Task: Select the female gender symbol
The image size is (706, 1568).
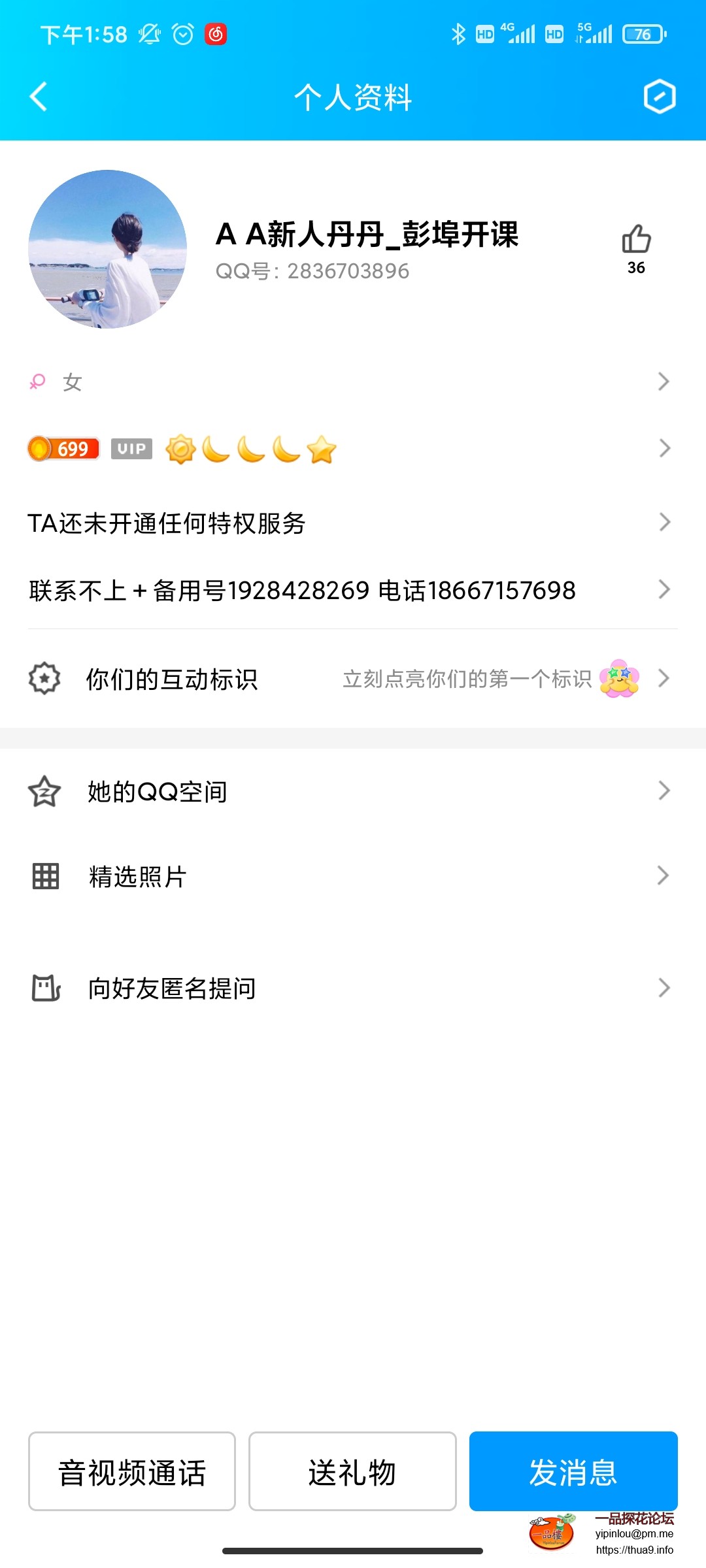Action: (37, 382)
